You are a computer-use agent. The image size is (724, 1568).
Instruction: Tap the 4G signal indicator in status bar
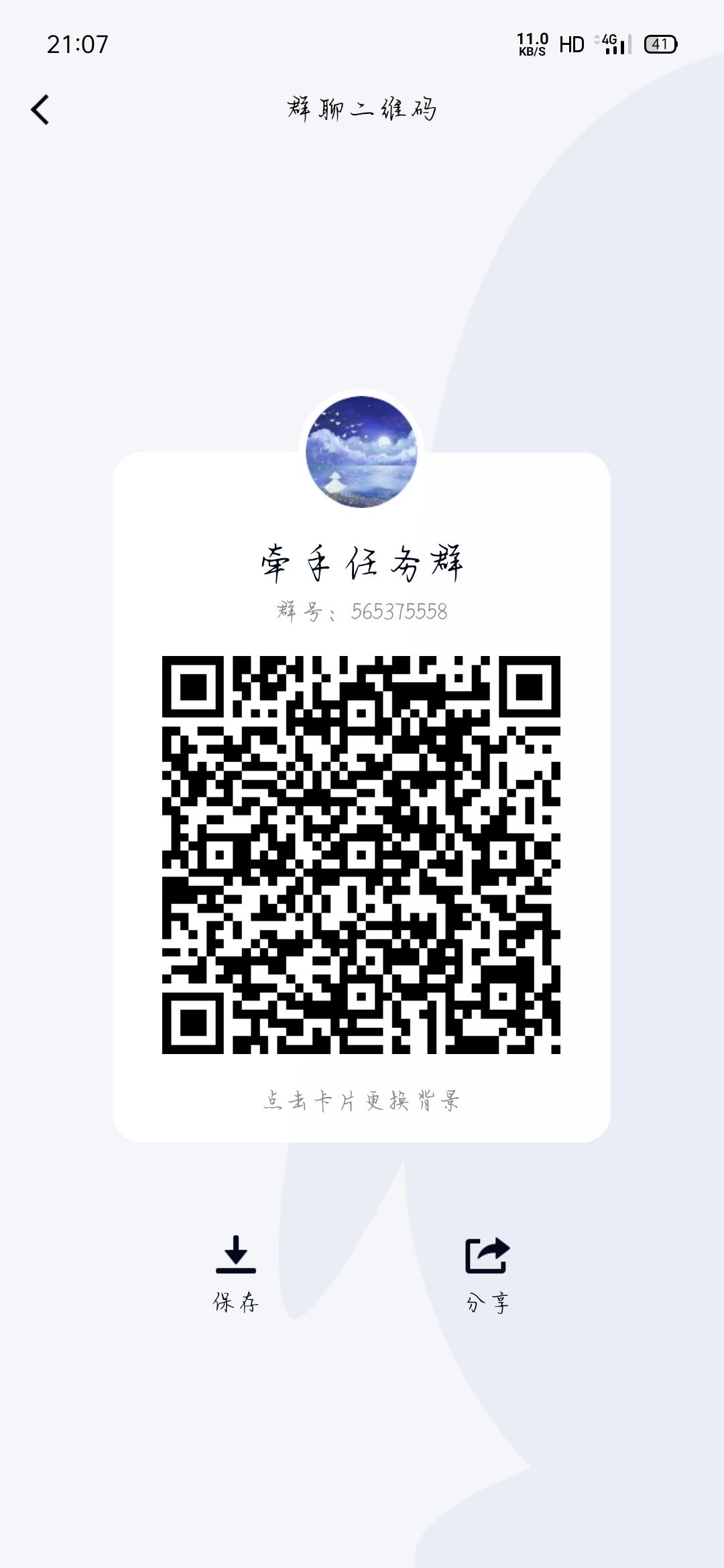(609, 43)
